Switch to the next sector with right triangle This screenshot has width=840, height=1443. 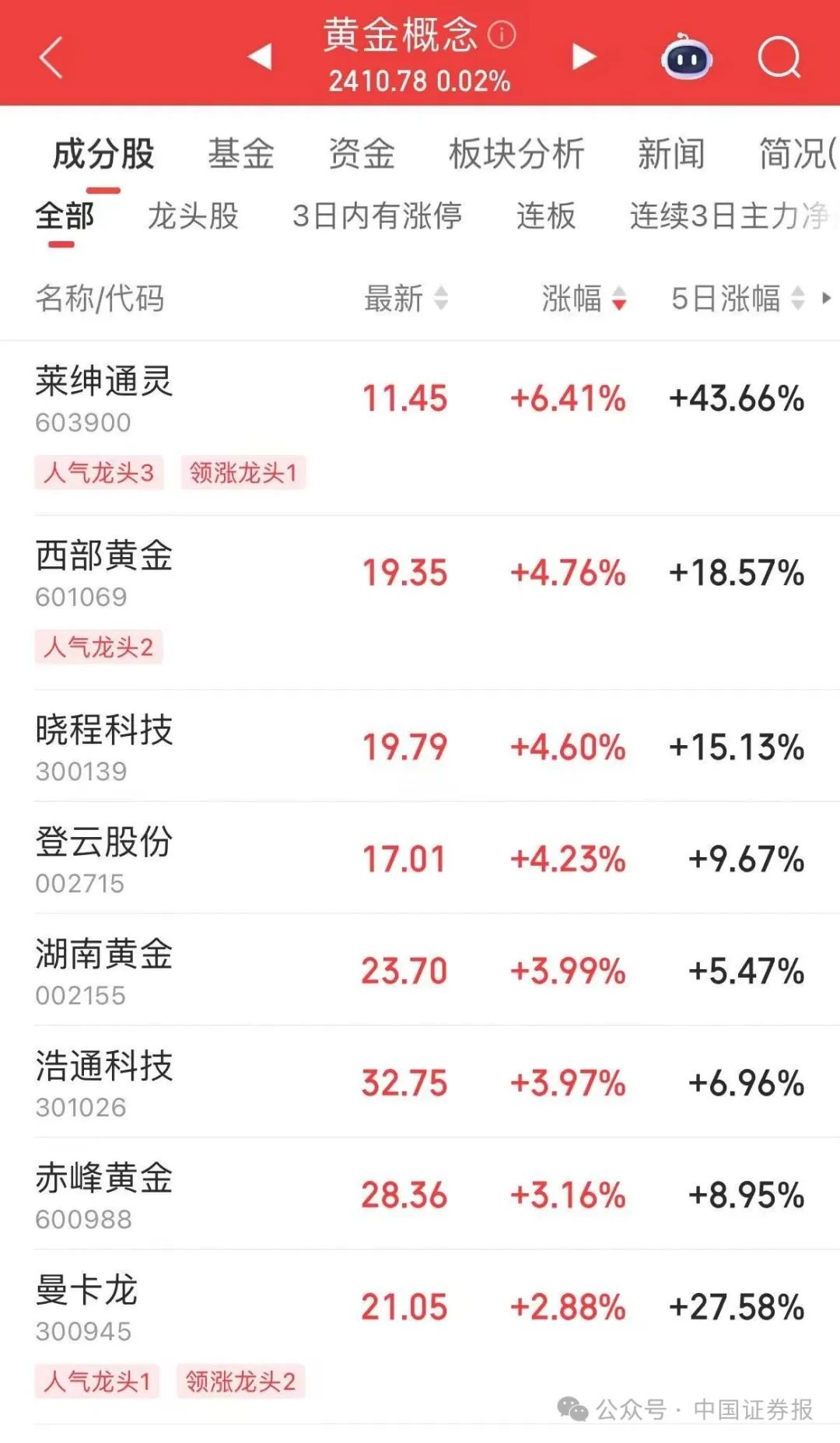(583, 56)
